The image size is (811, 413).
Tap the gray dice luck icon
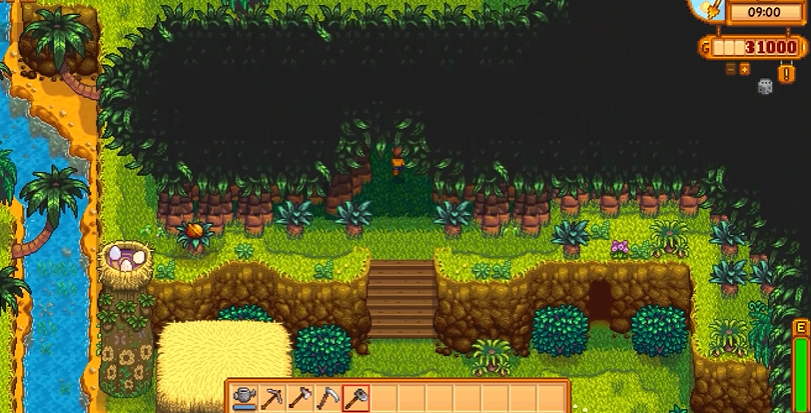click(765, 87)
